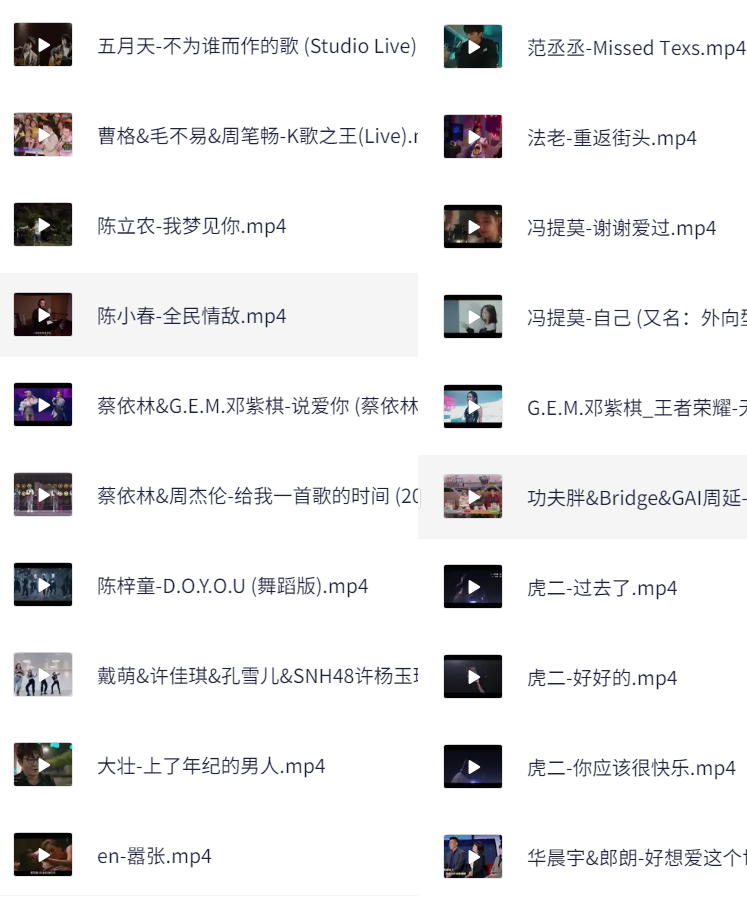The image size is (747, 897).
Task: Play 陈梓童-D.O.Y.O.U (舞蹈版).mp4
Action: pos(43,585)
